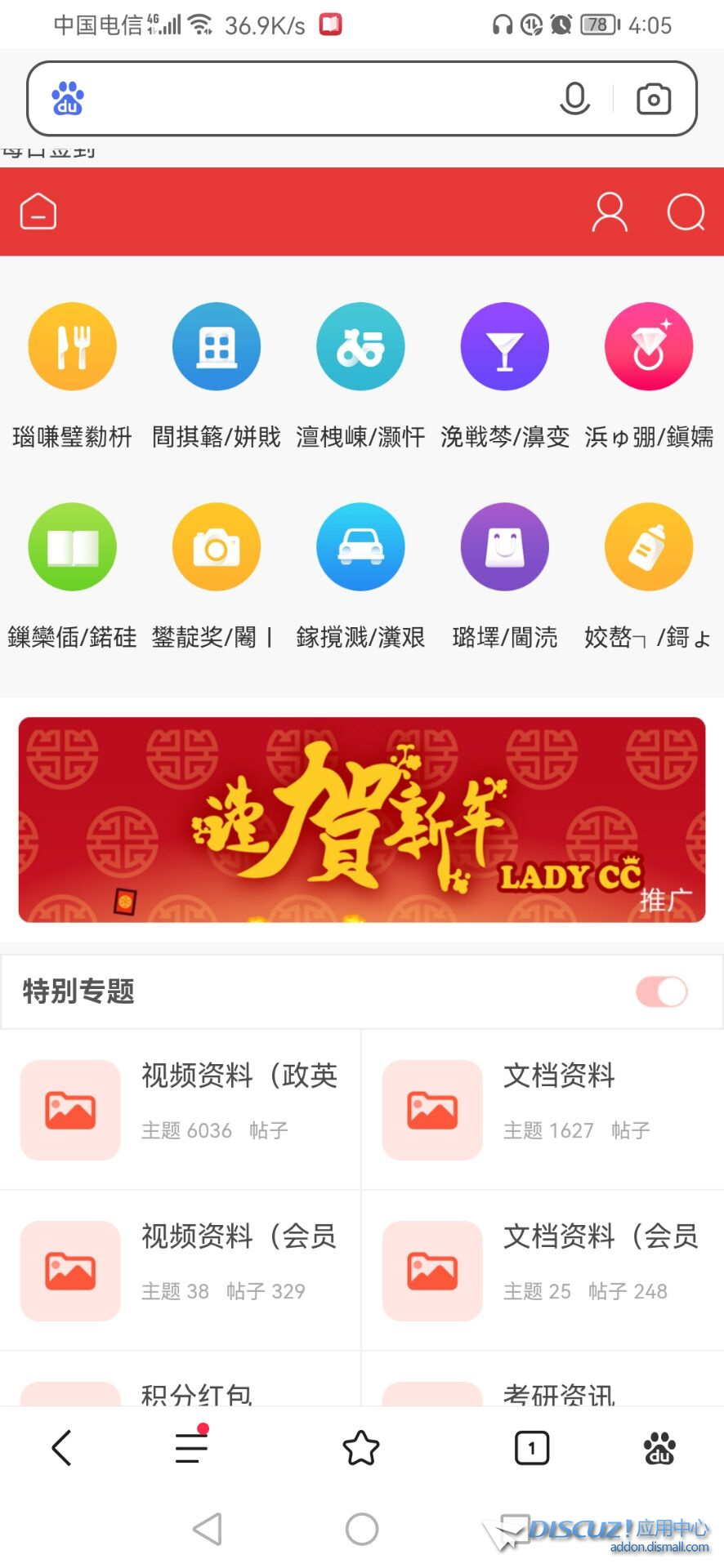Open the user profile icon
Viewport: 724px width, 1568px height.
click(x=610, y=212)
